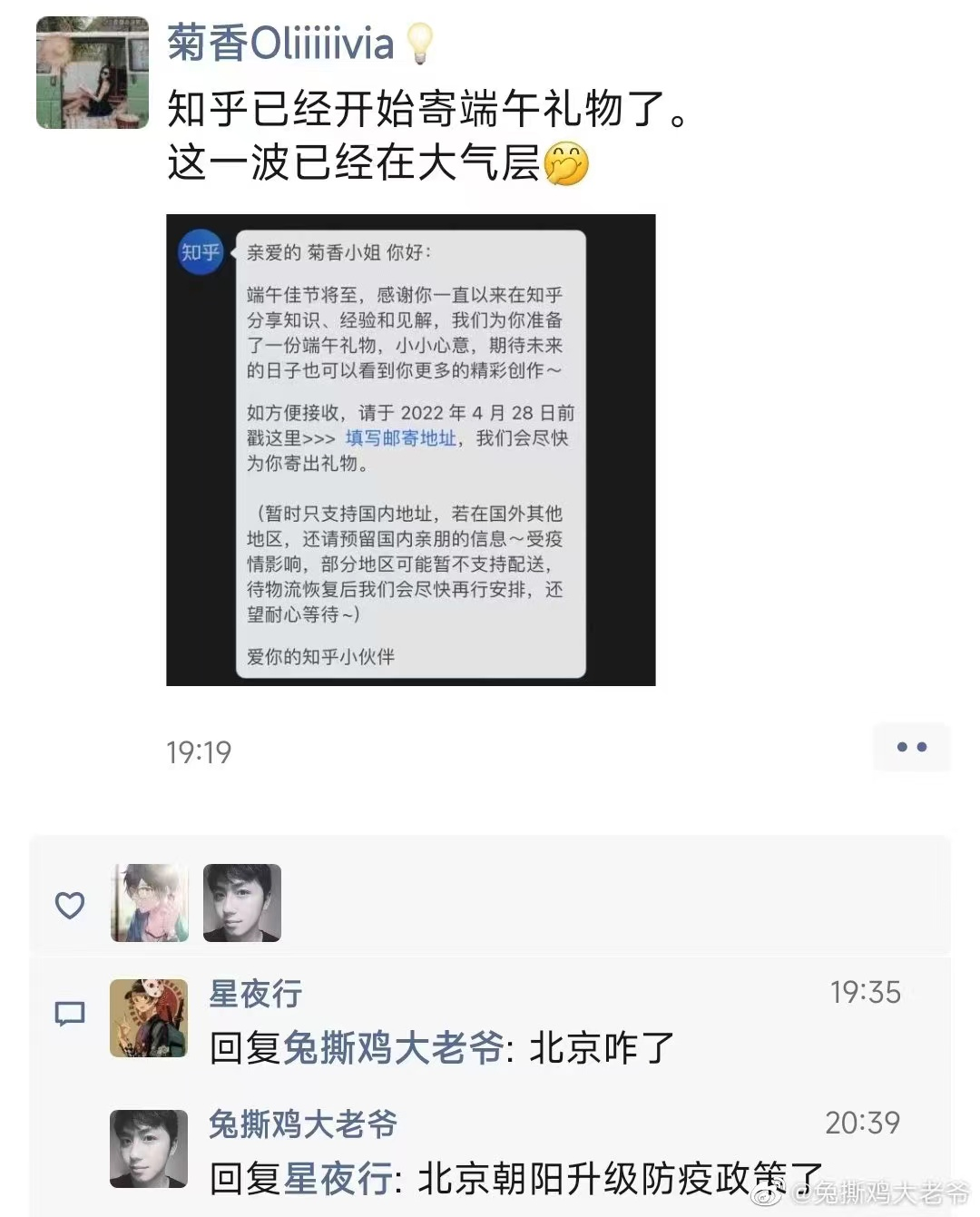Tap the 菊香Oliiiiivia username at the top
This screenshot has height=1217, width=980.
(280, 44)
